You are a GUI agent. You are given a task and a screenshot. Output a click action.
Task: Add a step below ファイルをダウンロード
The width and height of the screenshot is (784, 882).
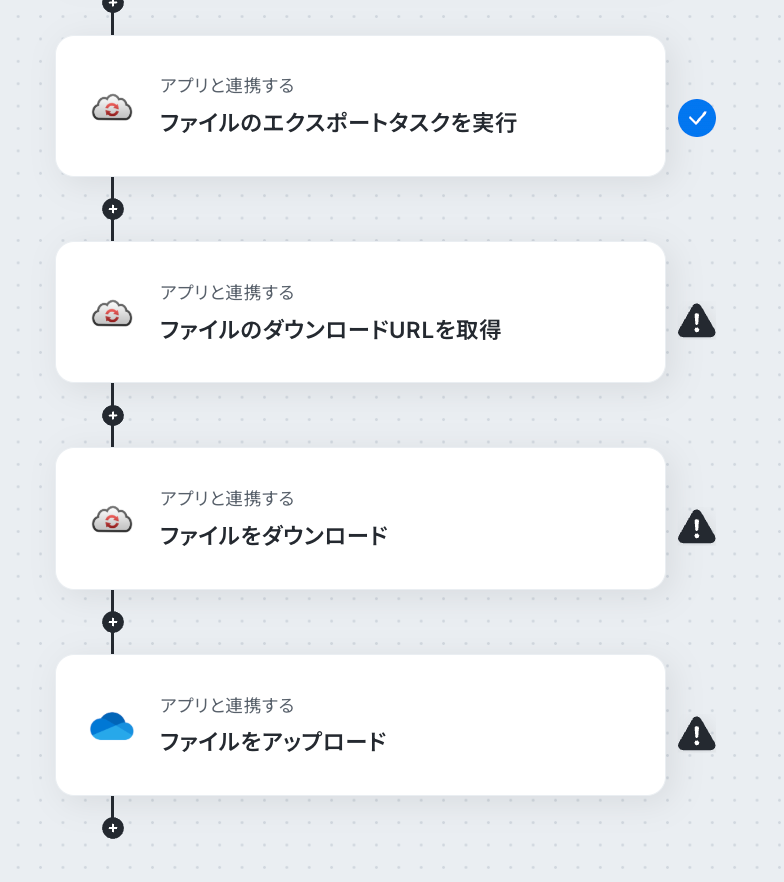pyautogui.click(x=113, y=622)
